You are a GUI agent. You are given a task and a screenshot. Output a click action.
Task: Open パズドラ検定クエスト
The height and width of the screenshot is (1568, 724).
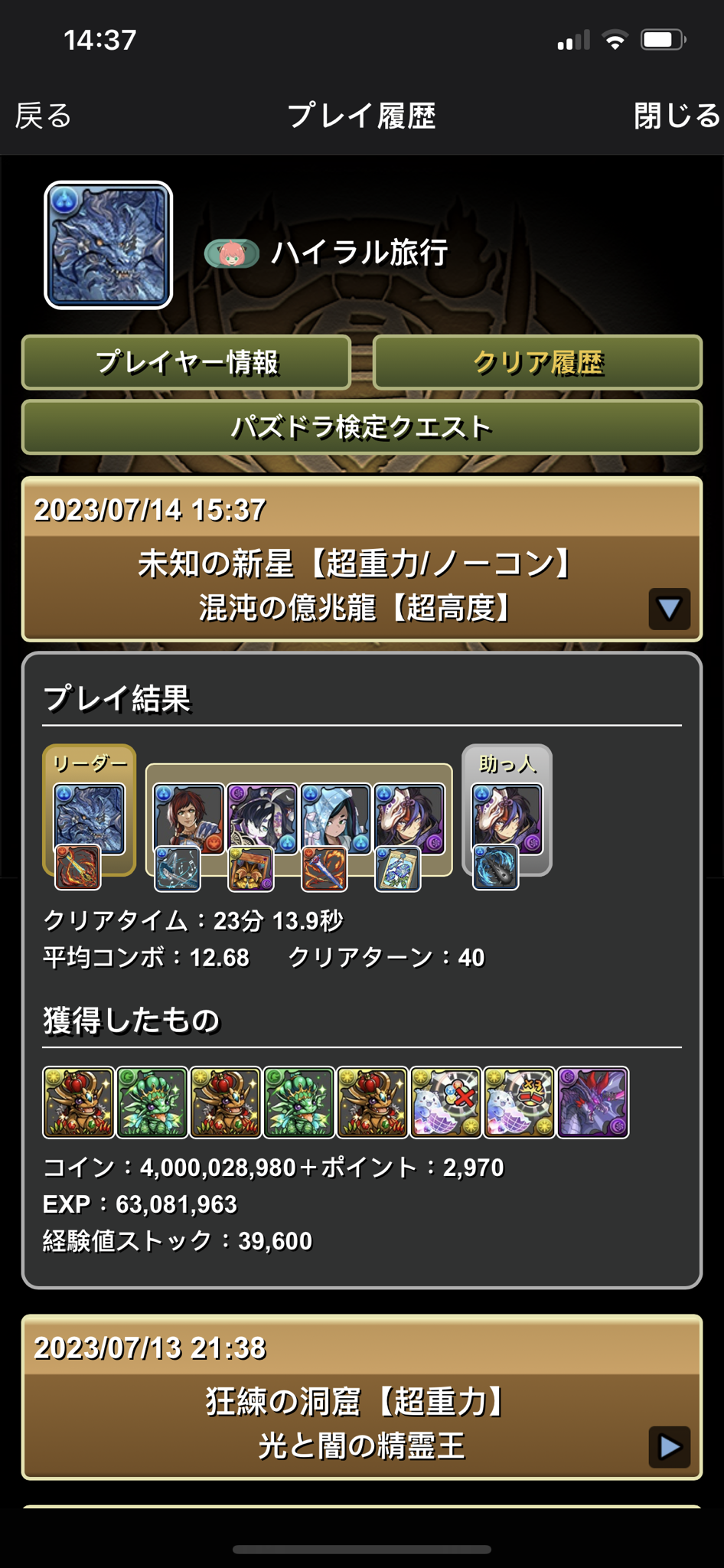[x=361, y=427]
